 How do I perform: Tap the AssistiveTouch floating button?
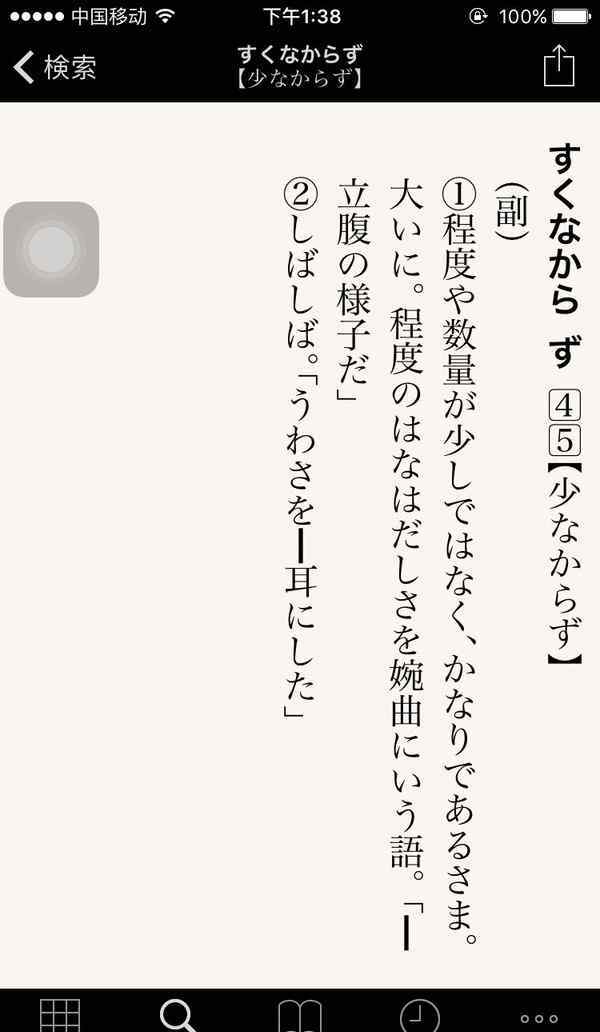(x=51, y=249)
